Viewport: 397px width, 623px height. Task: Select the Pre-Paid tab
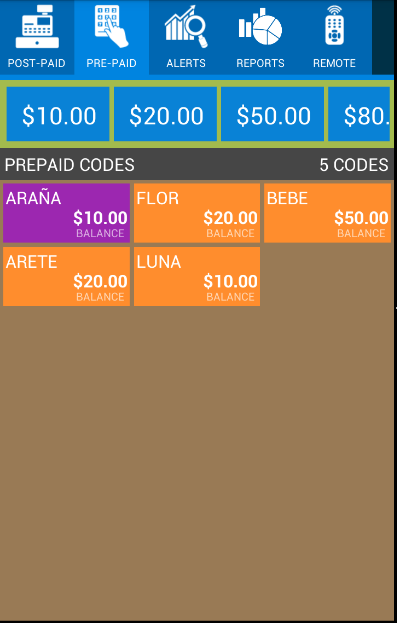click(x=112, y=37)
